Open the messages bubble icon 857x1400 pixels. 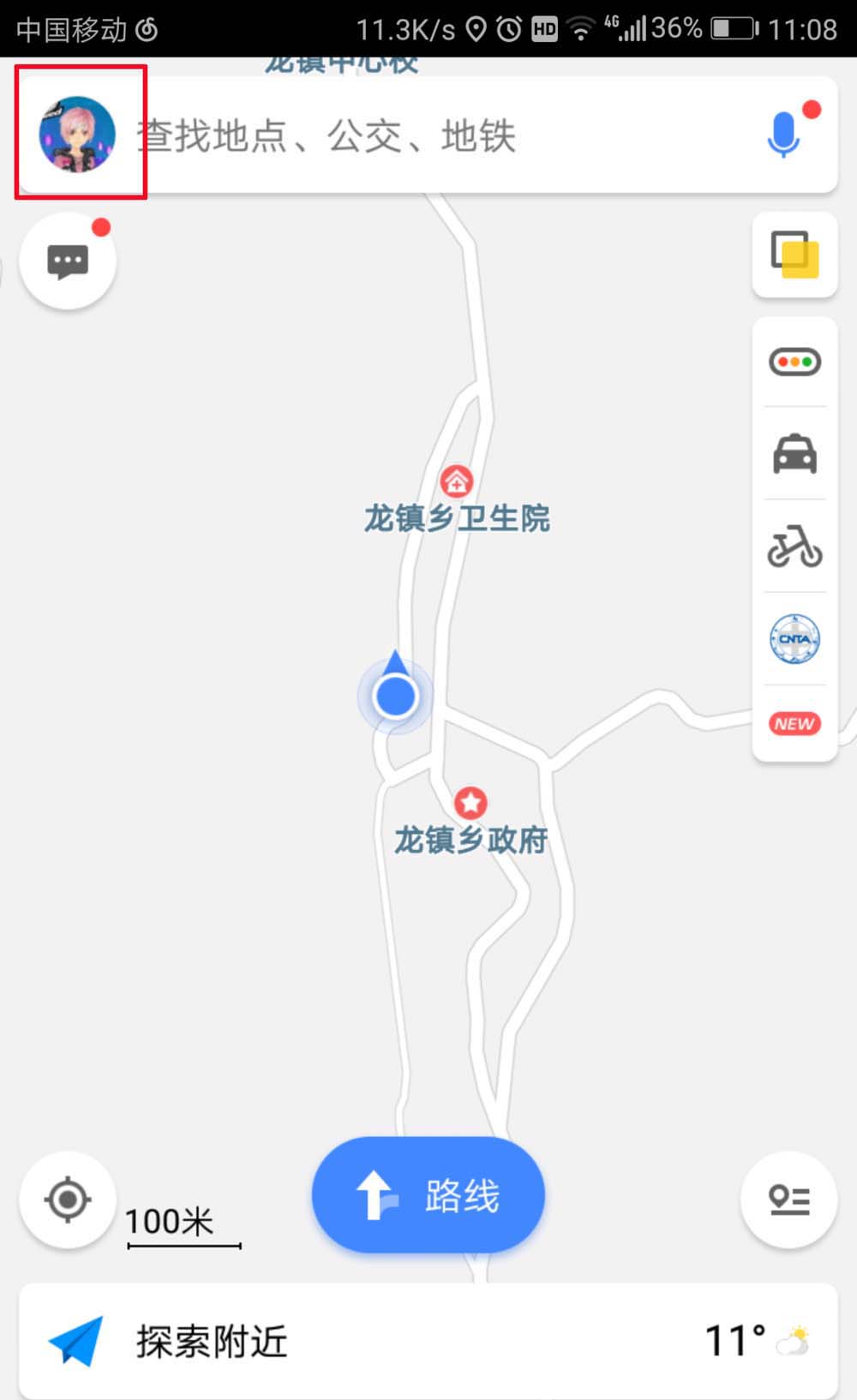tap(68, 261)
